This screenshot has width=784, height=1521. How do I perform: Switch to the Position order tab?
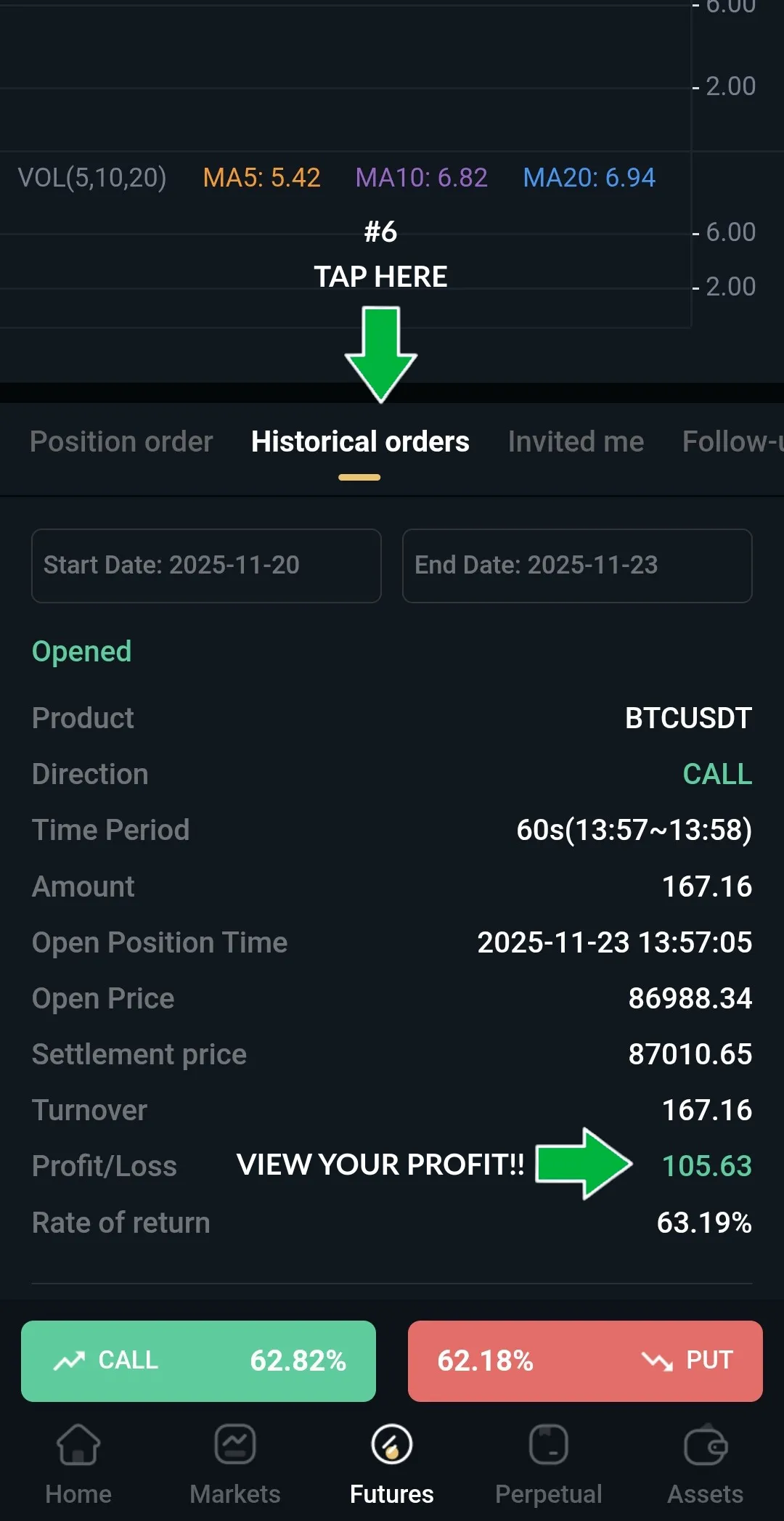click(x=121, y=441)
